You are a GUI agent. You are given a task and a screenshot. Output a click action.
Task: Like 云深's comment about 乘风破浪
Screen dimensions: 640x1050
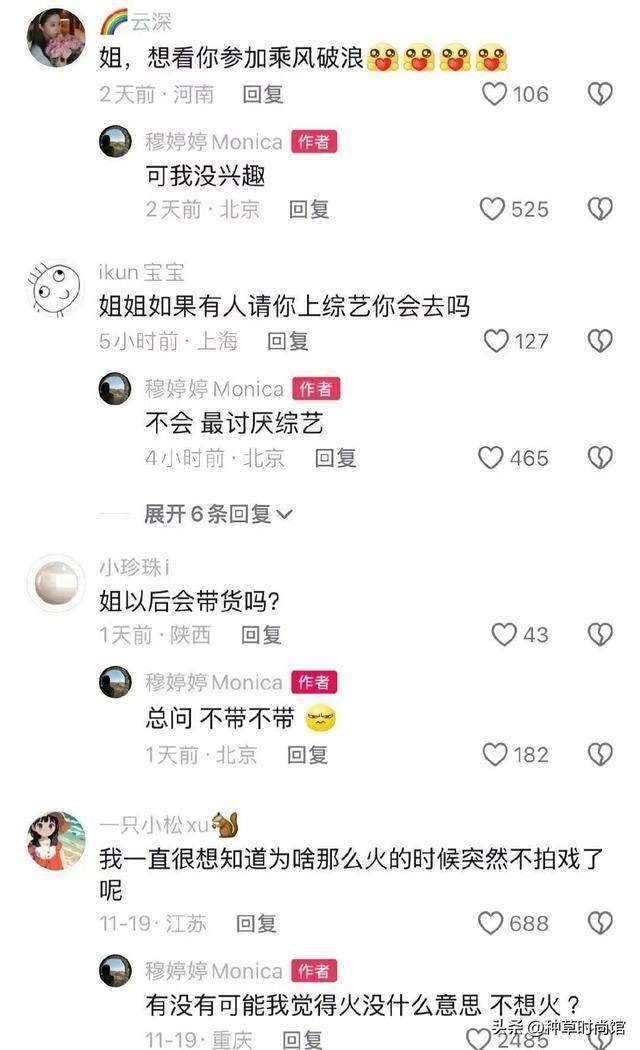495,94
